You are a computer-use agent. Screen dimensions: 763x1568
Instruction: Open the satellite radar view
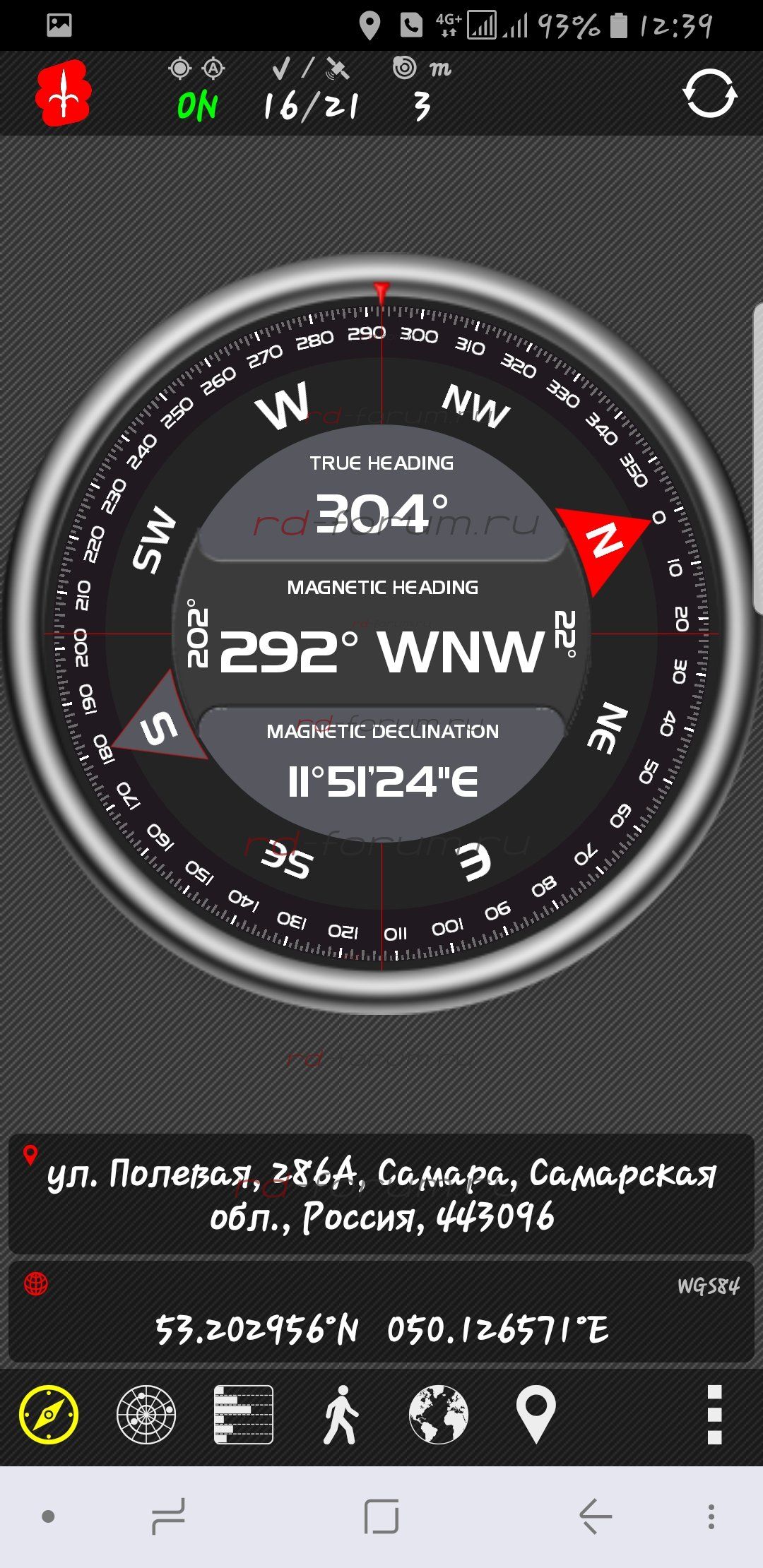pyautogui.click(x=146, y=1414)
